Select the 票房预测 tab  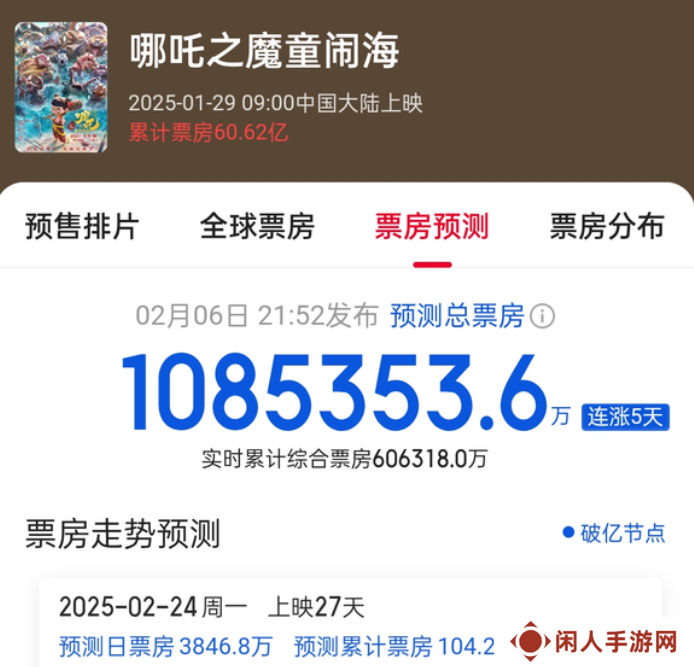click(x=432, y=226)
